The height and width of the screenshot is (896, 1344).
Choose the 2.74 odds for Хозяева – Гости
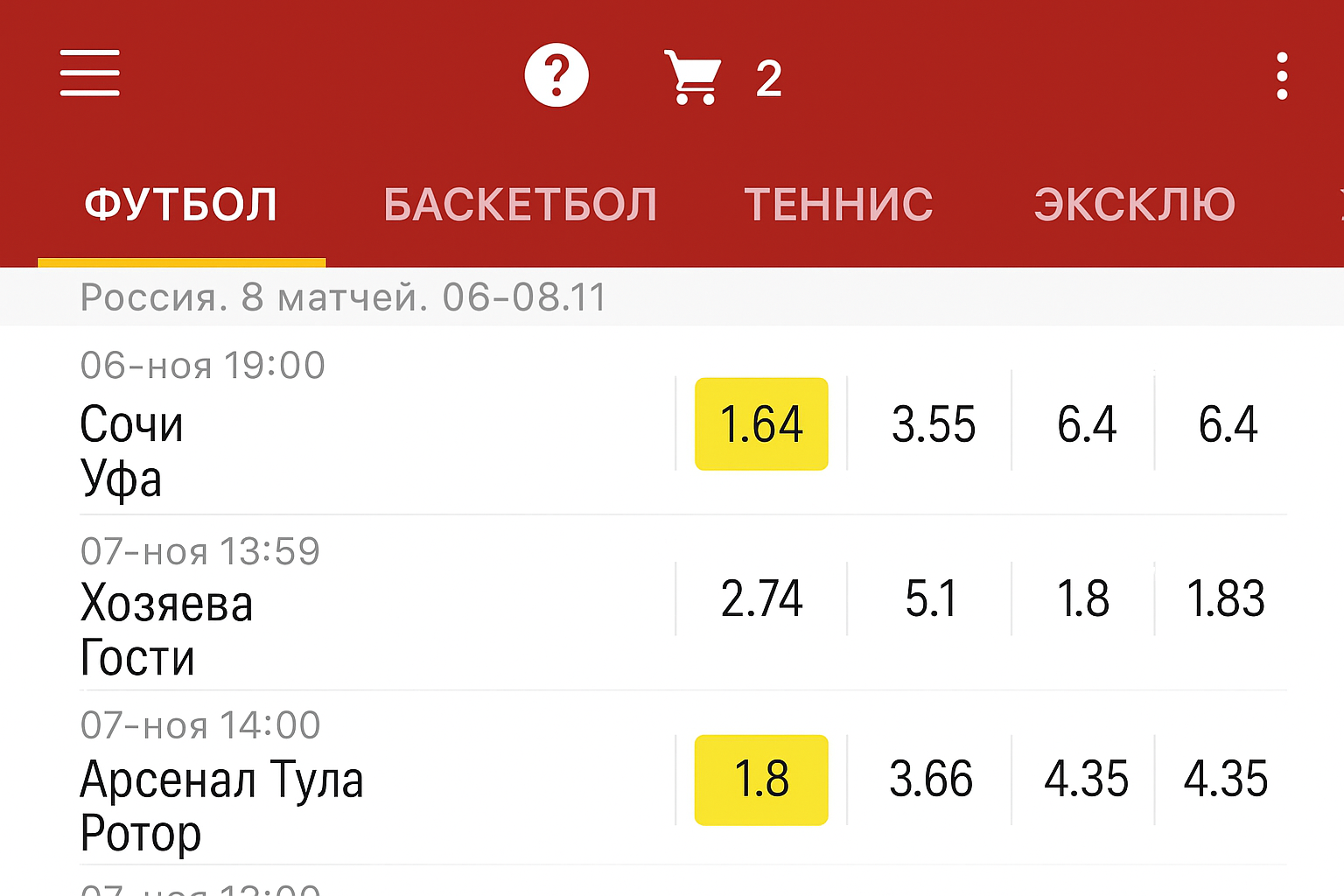(761, 599)
